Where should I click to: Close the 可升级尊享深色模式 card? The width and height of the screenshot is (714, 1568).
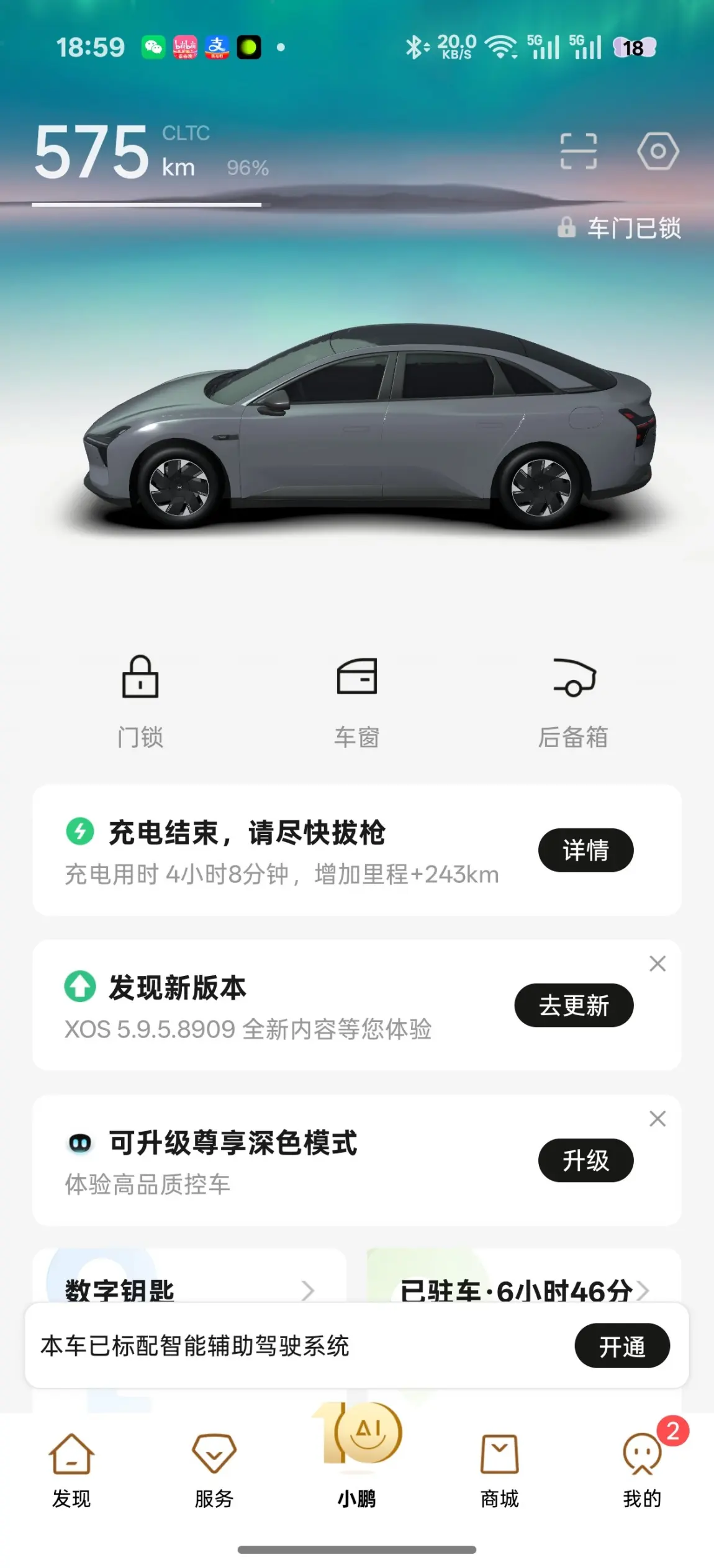658,1119
